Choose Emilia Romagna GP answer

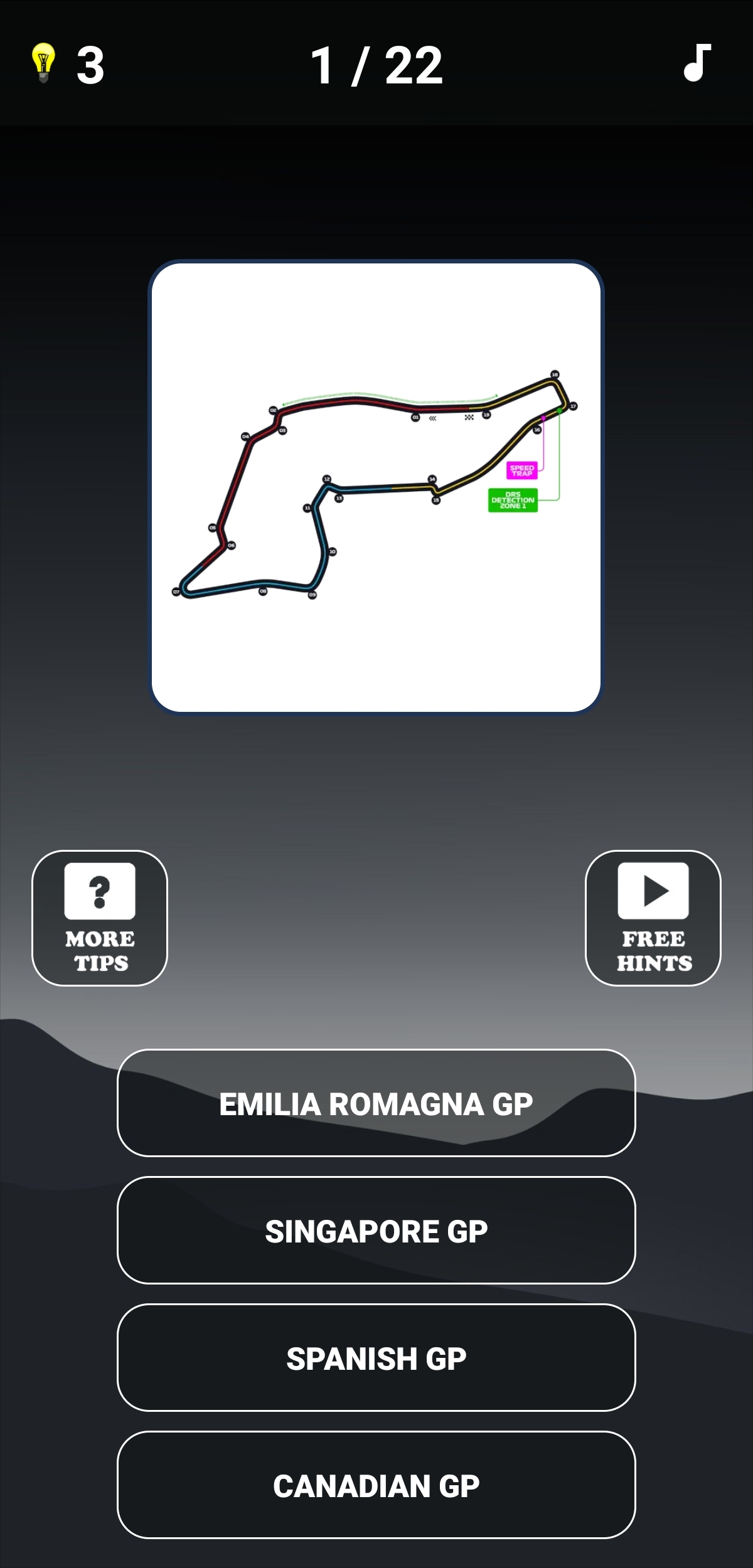pos(376,1103)
